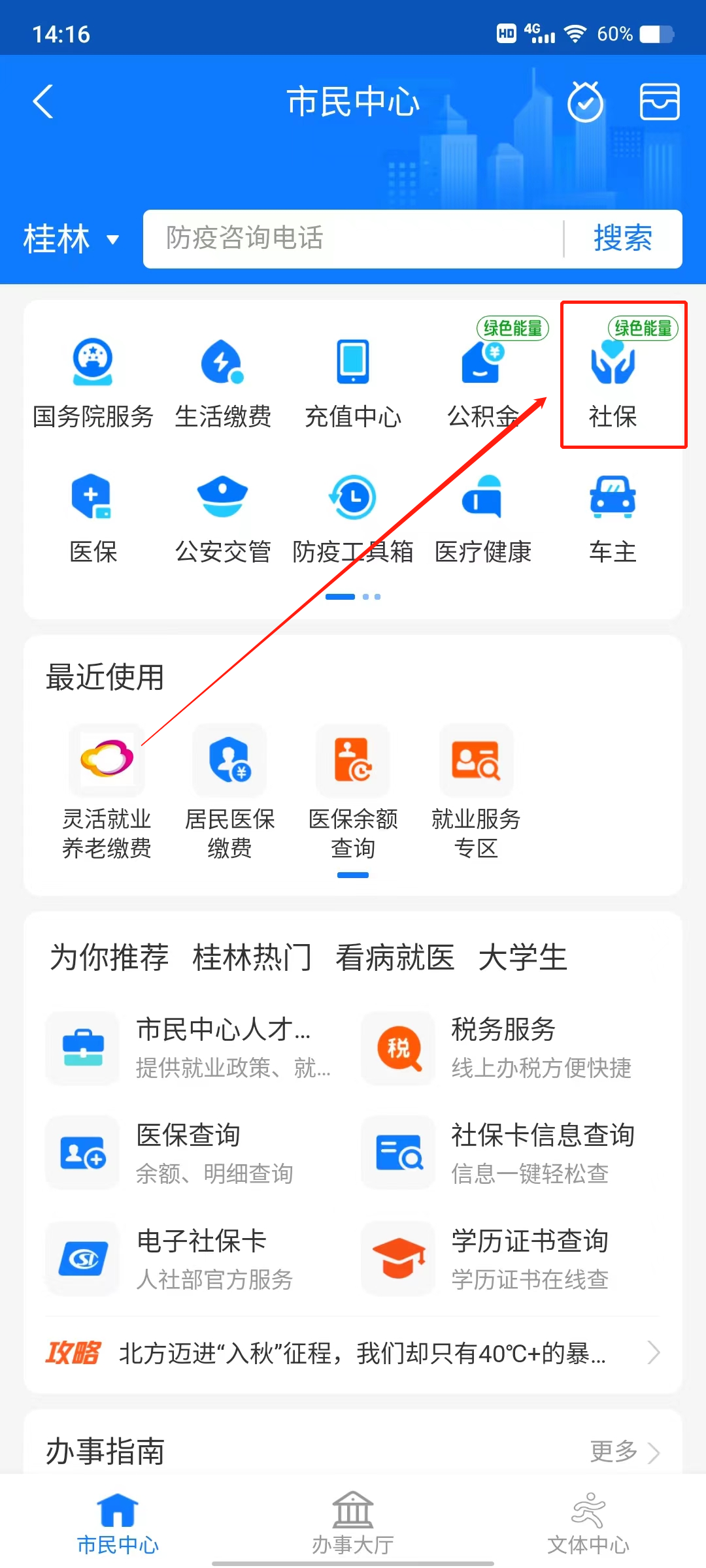Screen dimensions: 706x1568
Task: Open 车主 service
Action: pos(613,516)
